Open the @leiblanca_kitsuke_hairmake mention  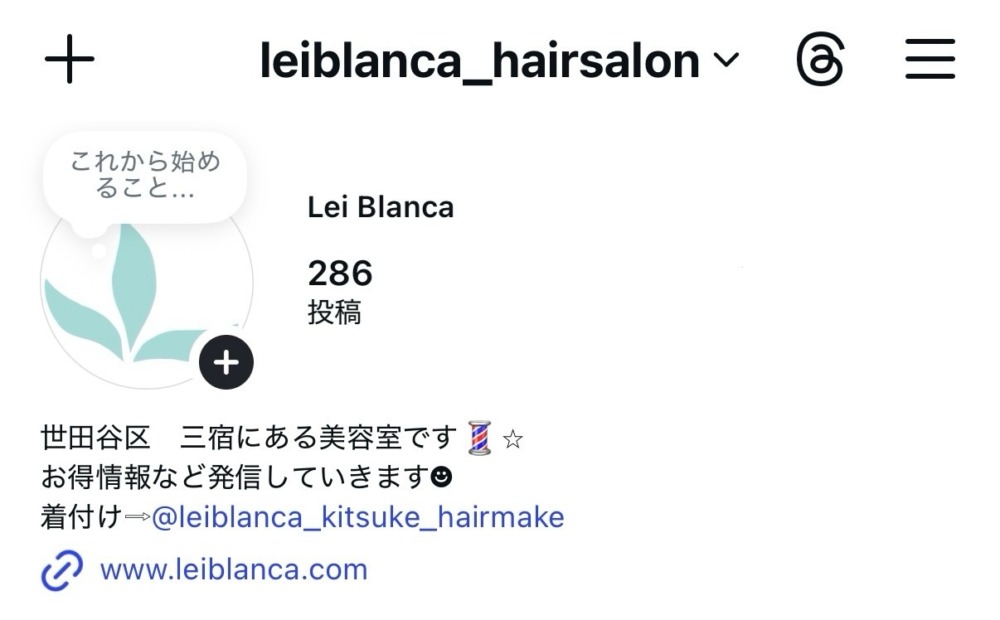(x=358, y=517)
